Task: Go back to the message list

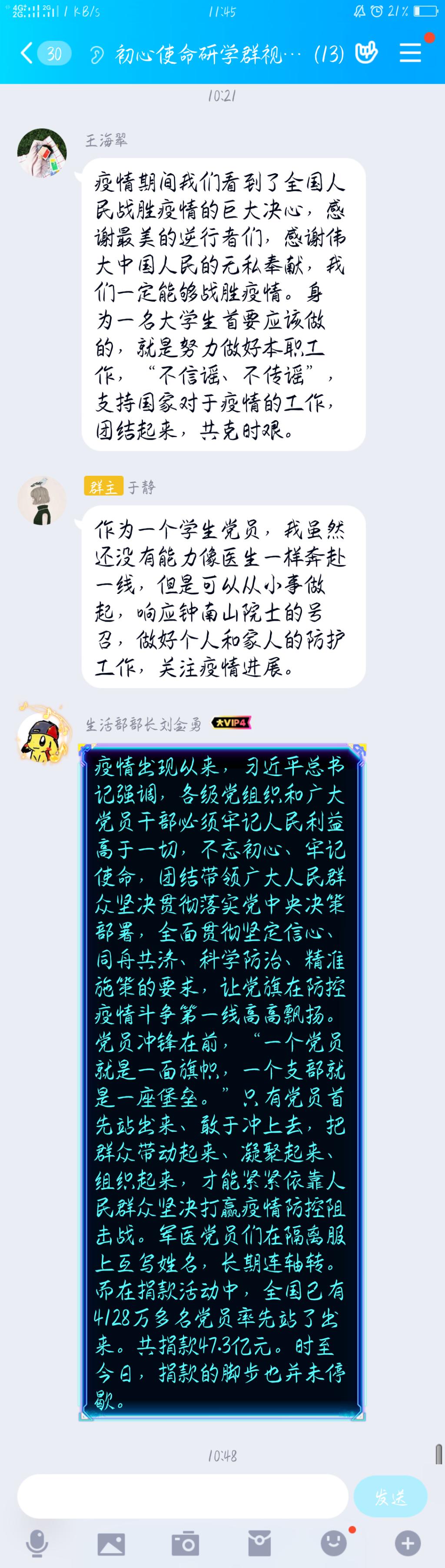Action: [x=27, y=53]
